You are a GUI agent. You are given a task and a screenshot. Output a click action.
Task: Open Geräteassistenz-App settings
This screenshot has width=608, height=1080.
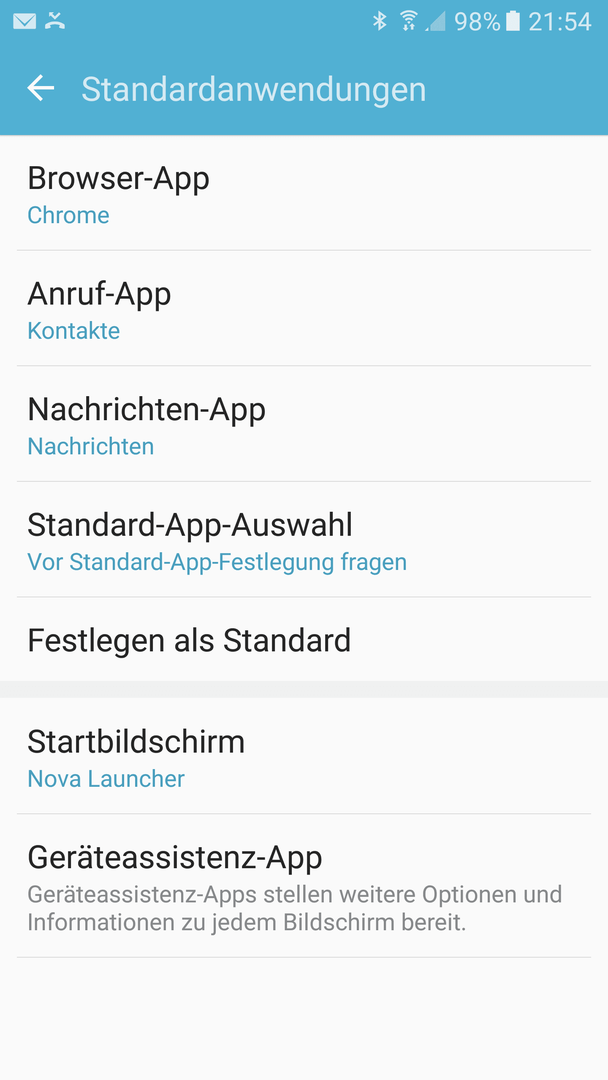click(304, 886)
